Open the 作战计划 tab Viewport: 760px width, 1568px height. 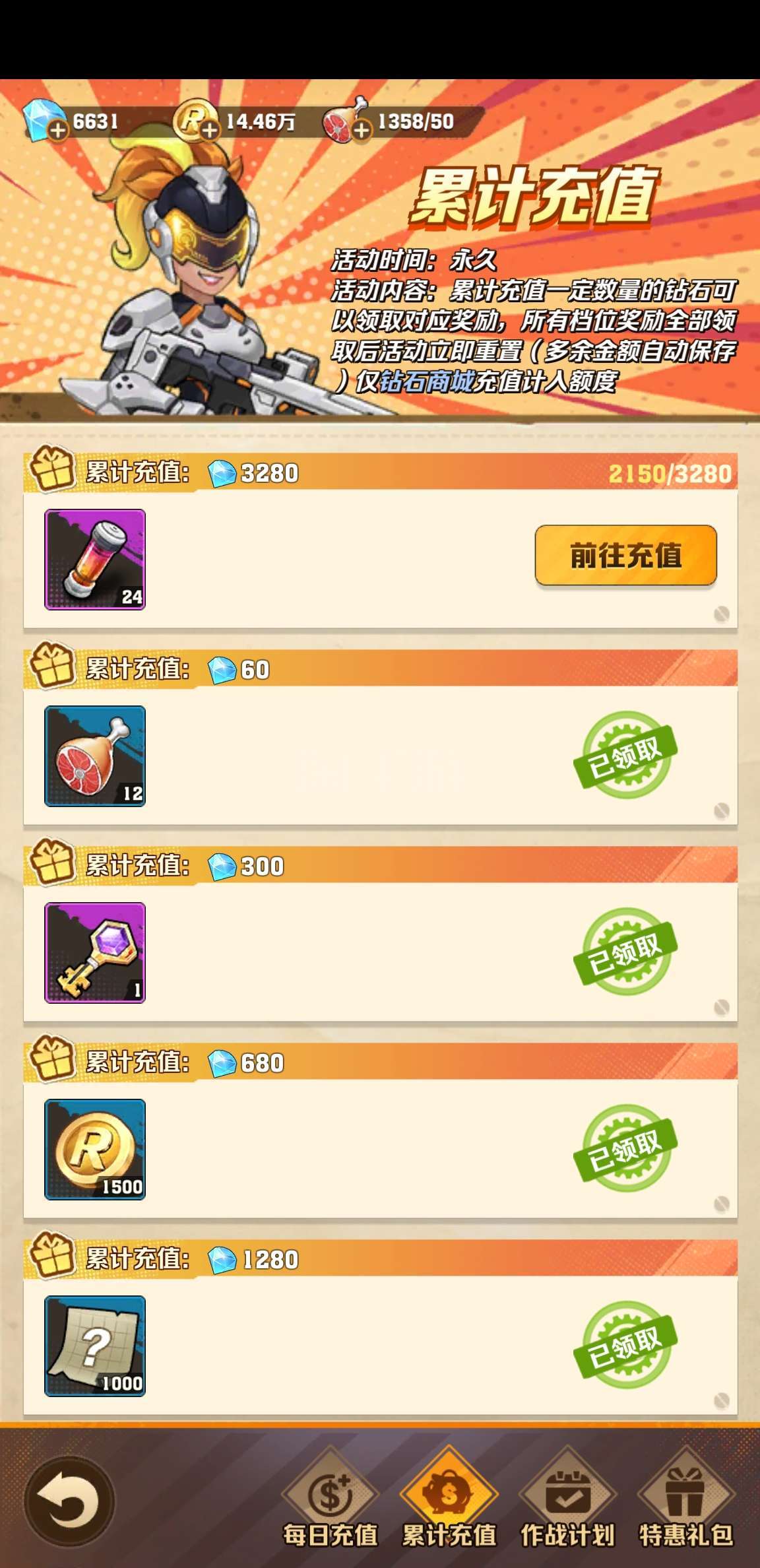(x=567, y=1499)
